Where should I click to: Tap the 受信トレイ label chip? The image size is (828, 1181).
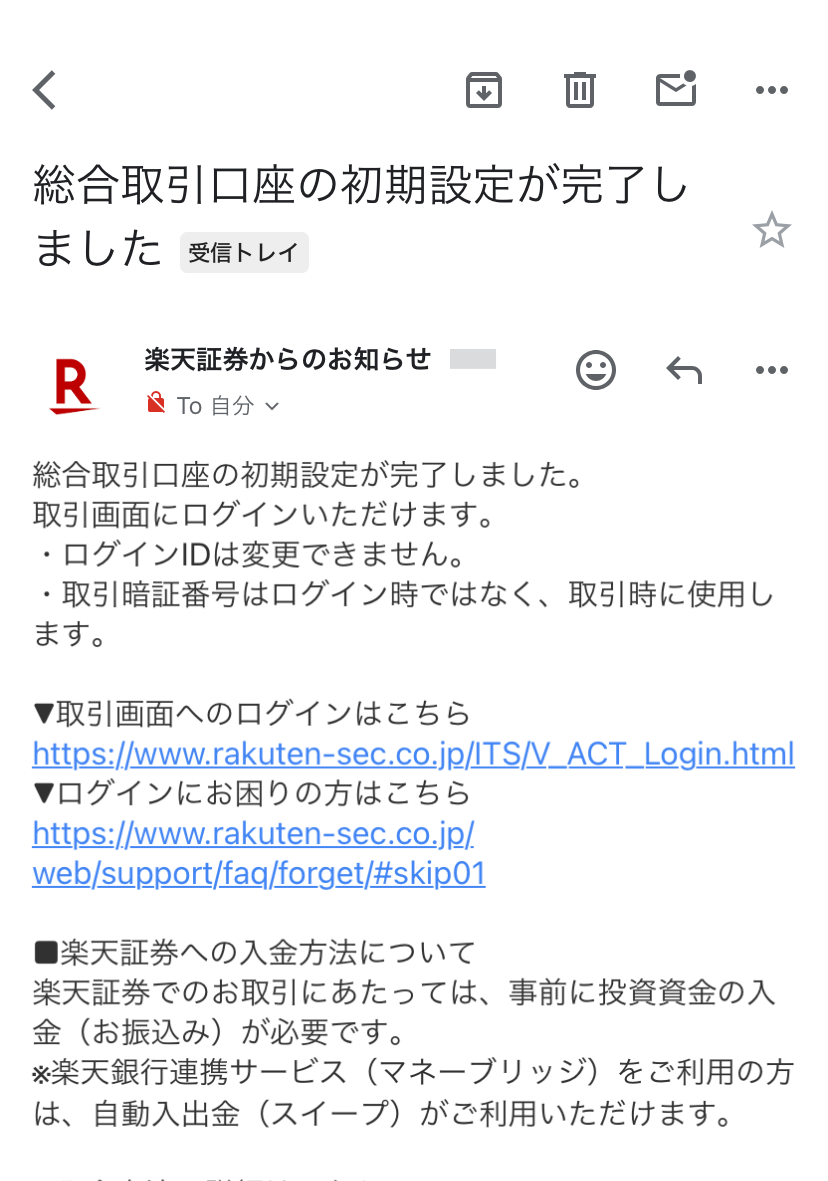[x=244, y=253]
